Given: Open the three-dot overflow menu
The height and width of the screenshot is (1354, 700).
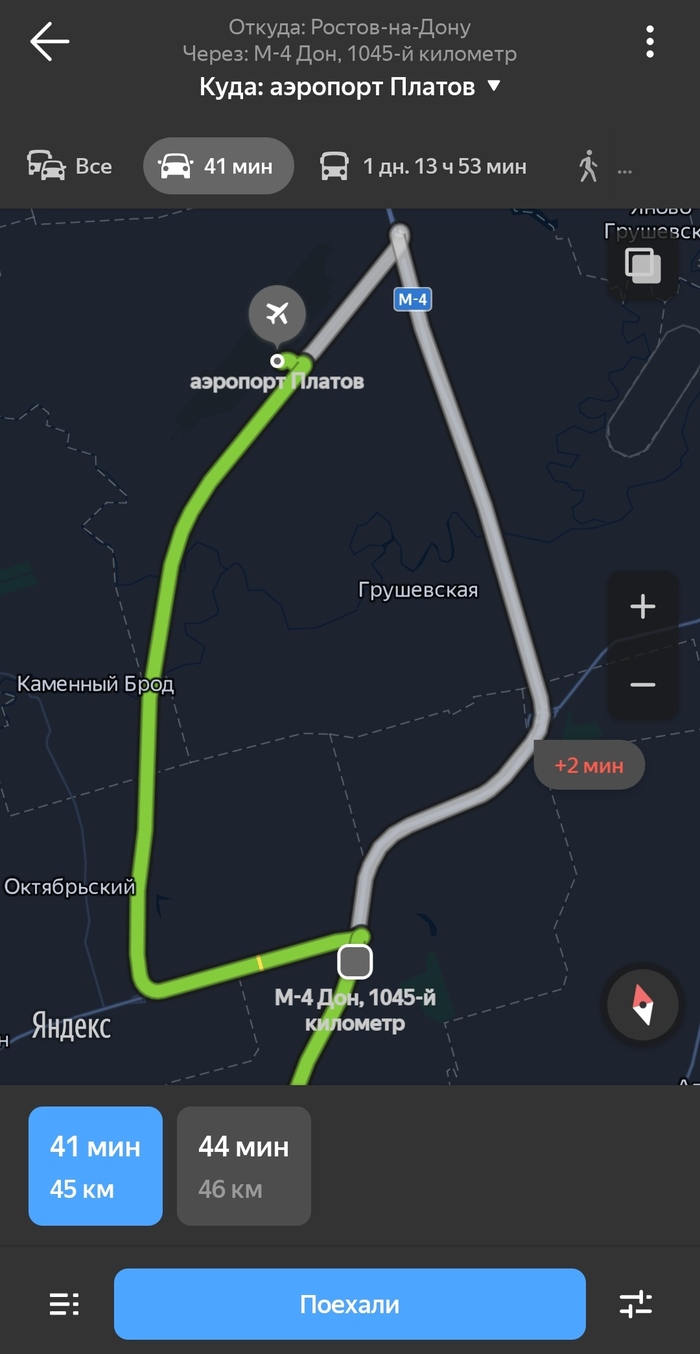Looking at the screenshot, I should coord(650,41).
